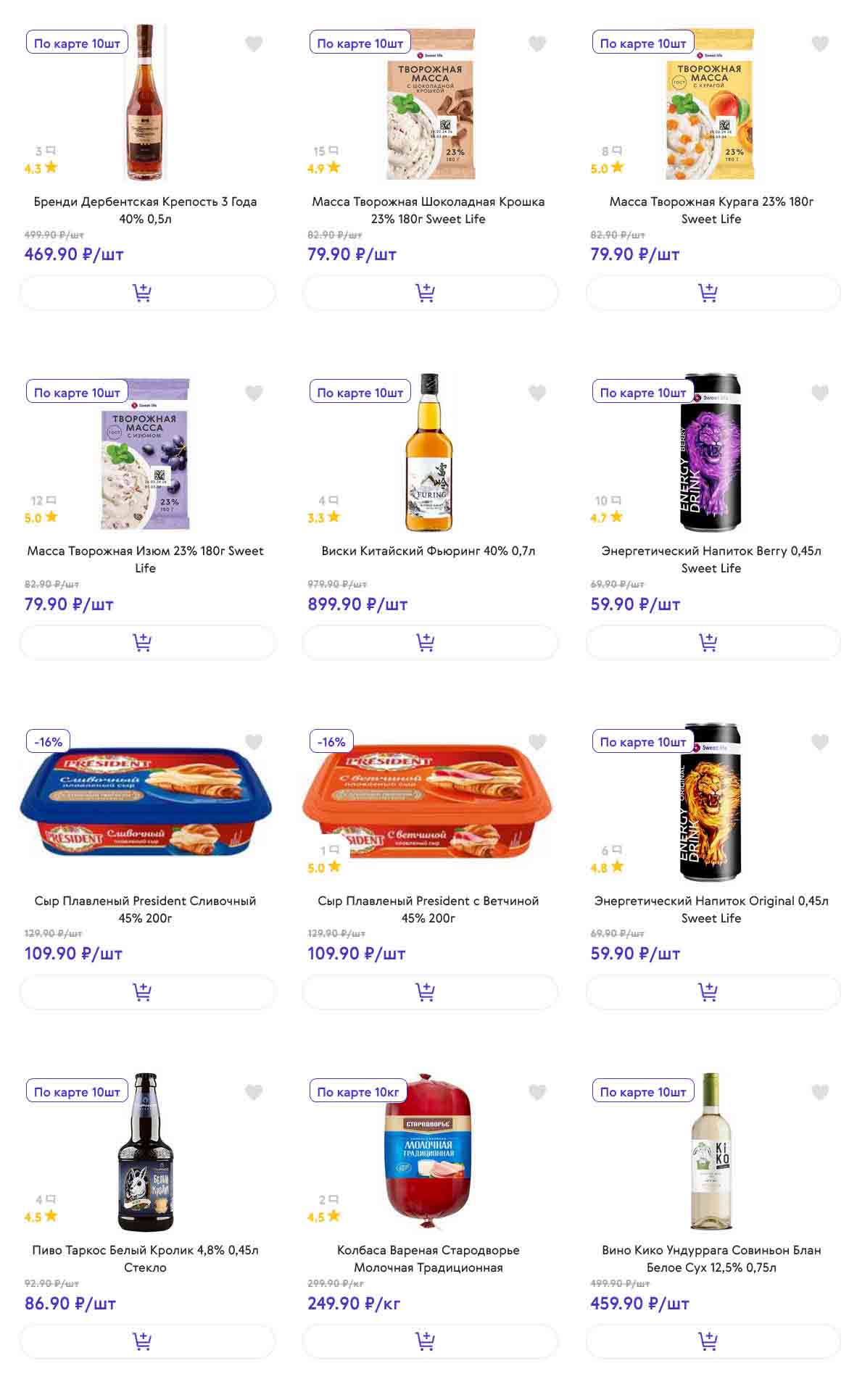Favorite Энергетический Напиток Berry
The width and height of the screenshot is (849, 1400).
click(819, 393)
